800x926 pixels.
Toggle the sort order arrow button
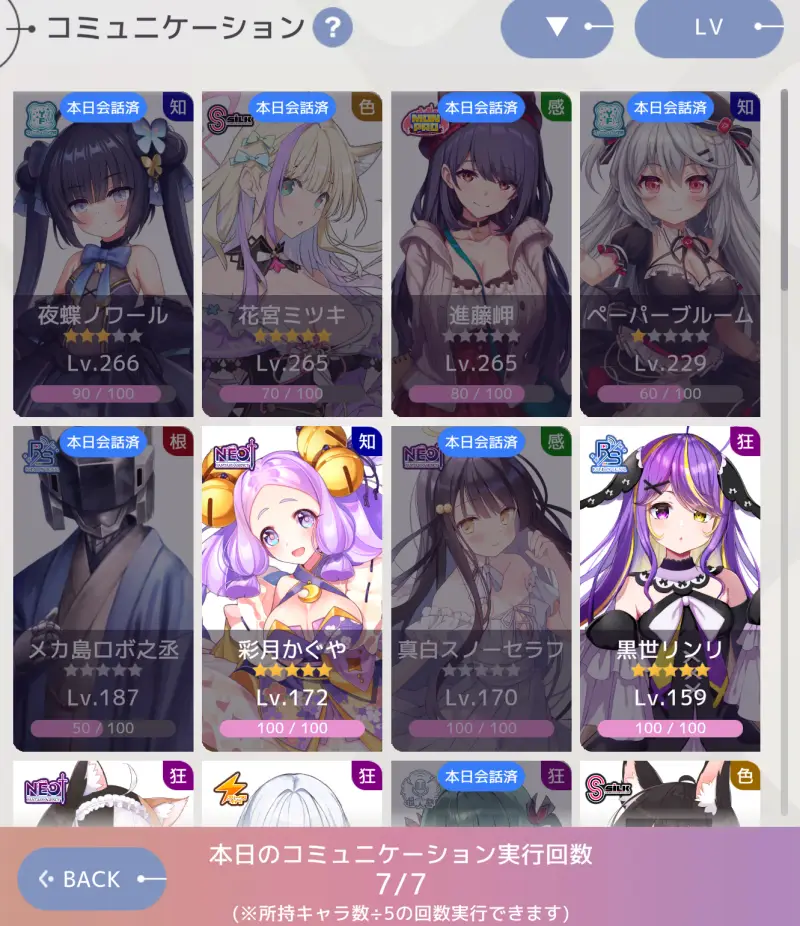558,28
